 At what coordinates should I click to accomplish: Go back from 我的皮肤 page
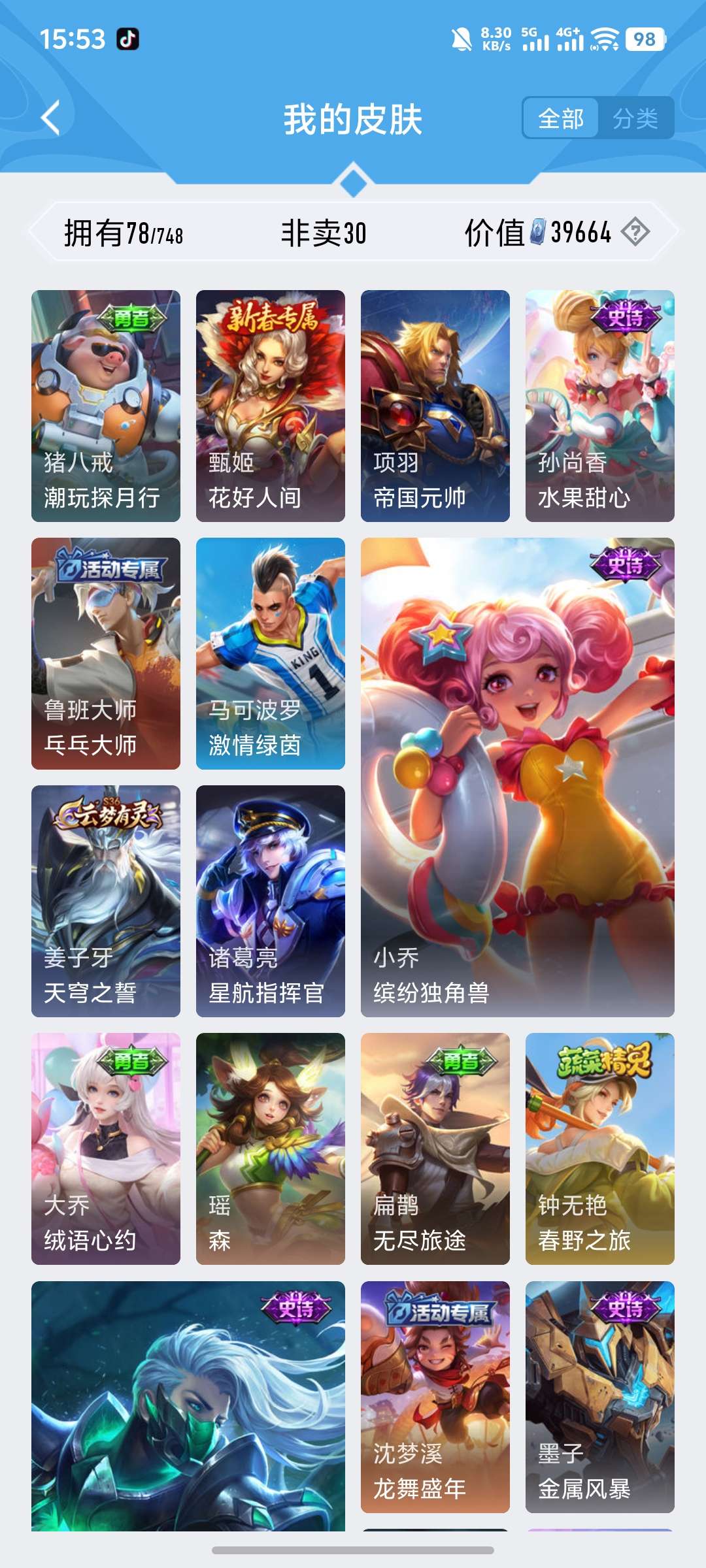(x=51, y=118)
